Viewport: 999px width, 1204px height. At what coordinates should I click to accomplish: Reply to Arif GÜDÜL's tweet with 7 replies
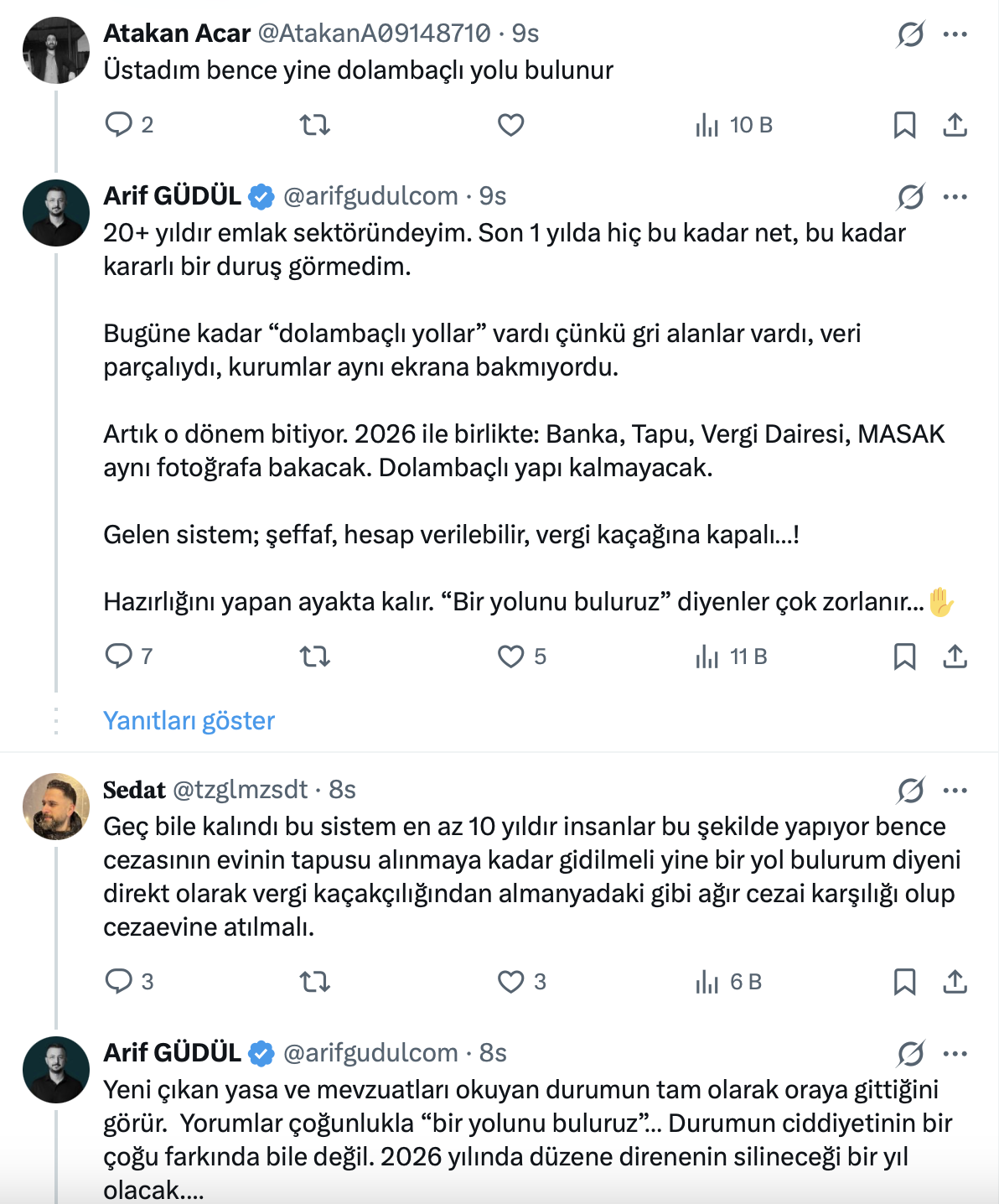[x=119, y=656]
